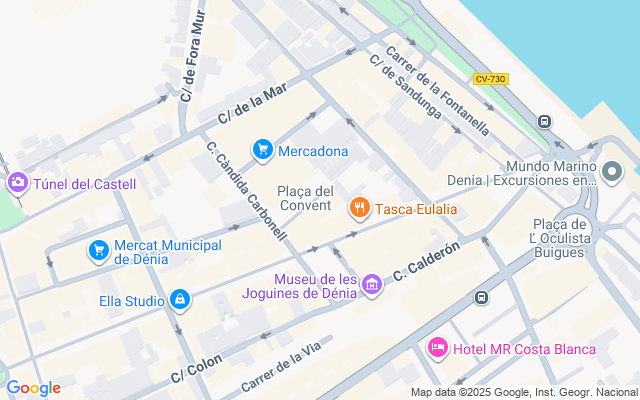The image size is (640, 400).
Task: Open the Mercadona supermarket marker
Action: (x=263, y=151)
